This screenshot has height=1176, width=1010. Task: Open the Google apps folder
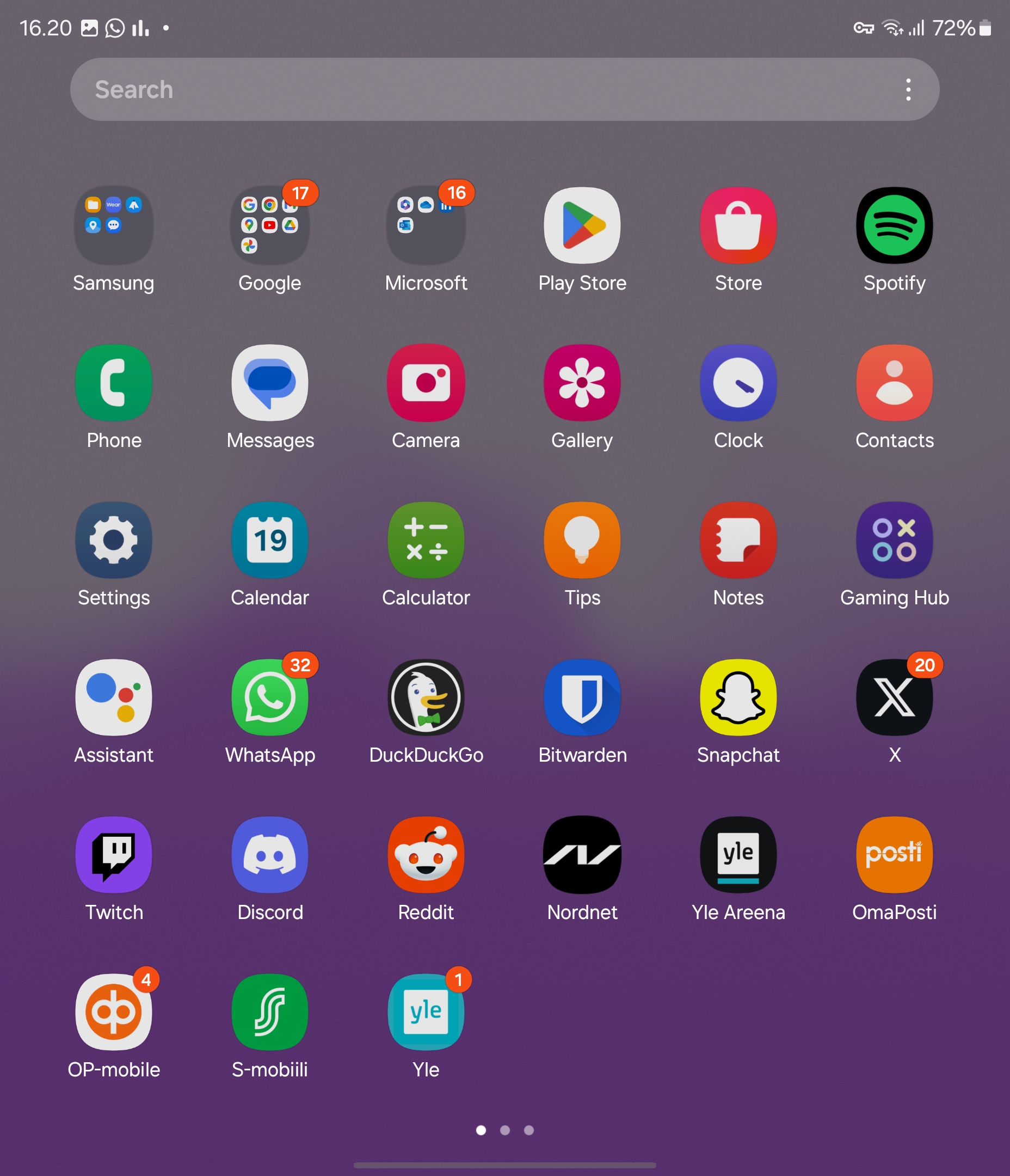point(269,225)
